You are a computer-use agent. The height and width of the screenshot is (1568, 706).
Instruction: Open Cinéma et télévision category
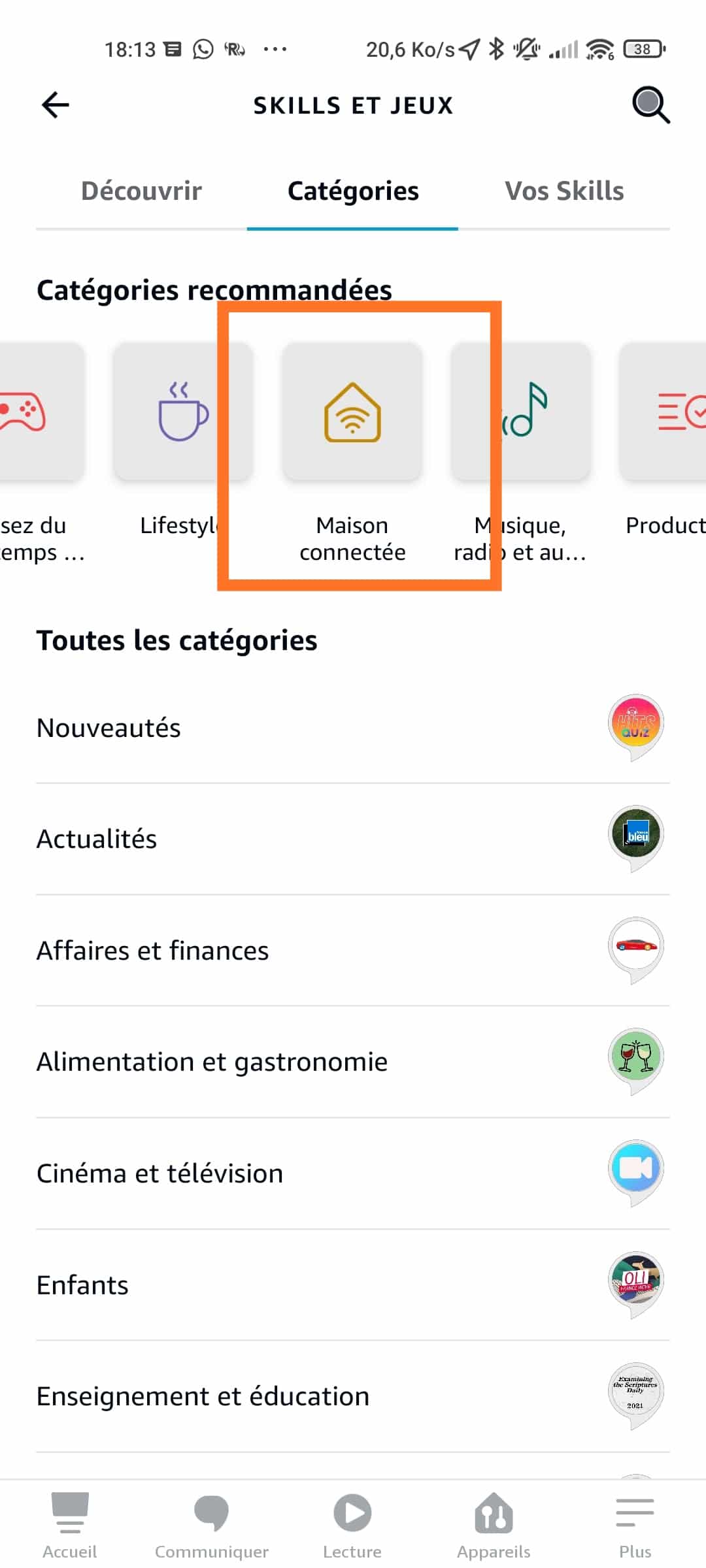pos(353,1173)
